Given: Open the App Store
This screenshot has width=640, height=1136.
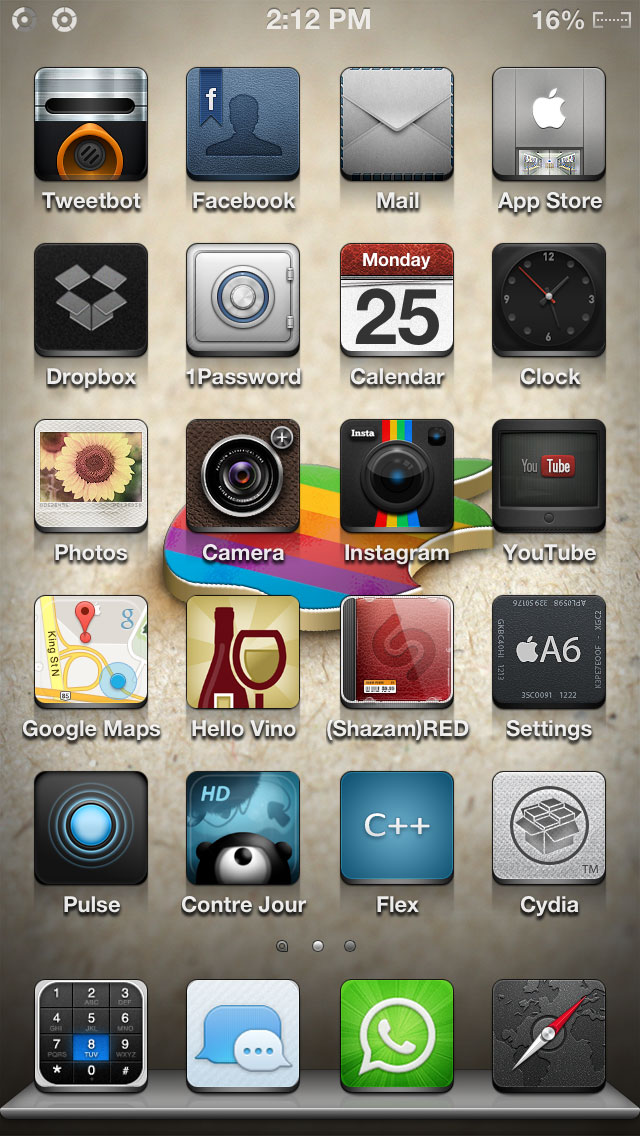Looking at the screenshot, I should [x=549, y=124].
